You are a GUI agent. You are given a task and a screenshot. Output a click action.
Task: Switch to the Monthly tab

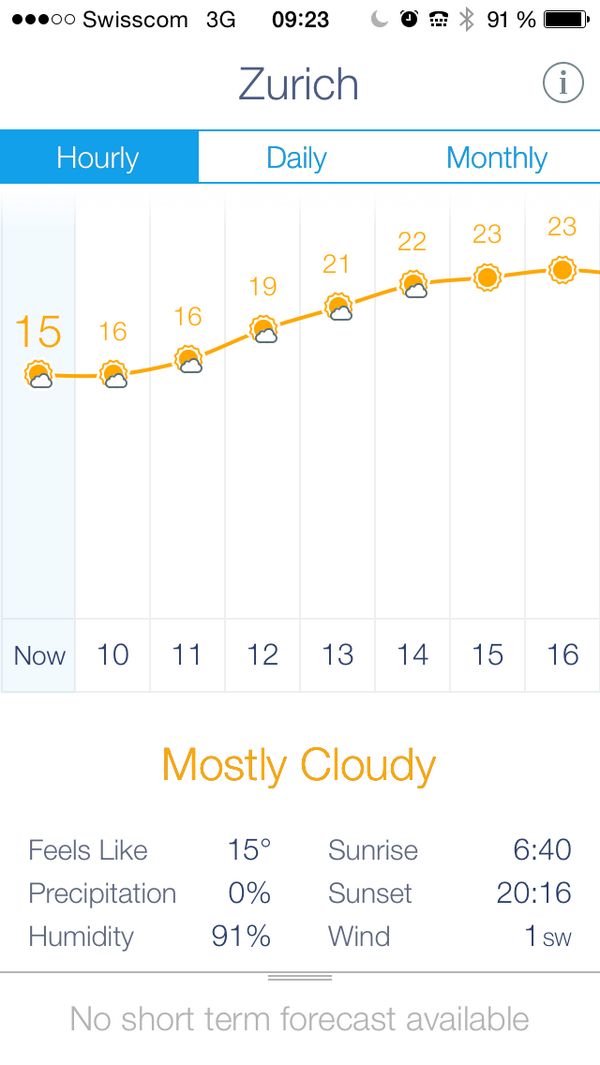click(497, 158)
